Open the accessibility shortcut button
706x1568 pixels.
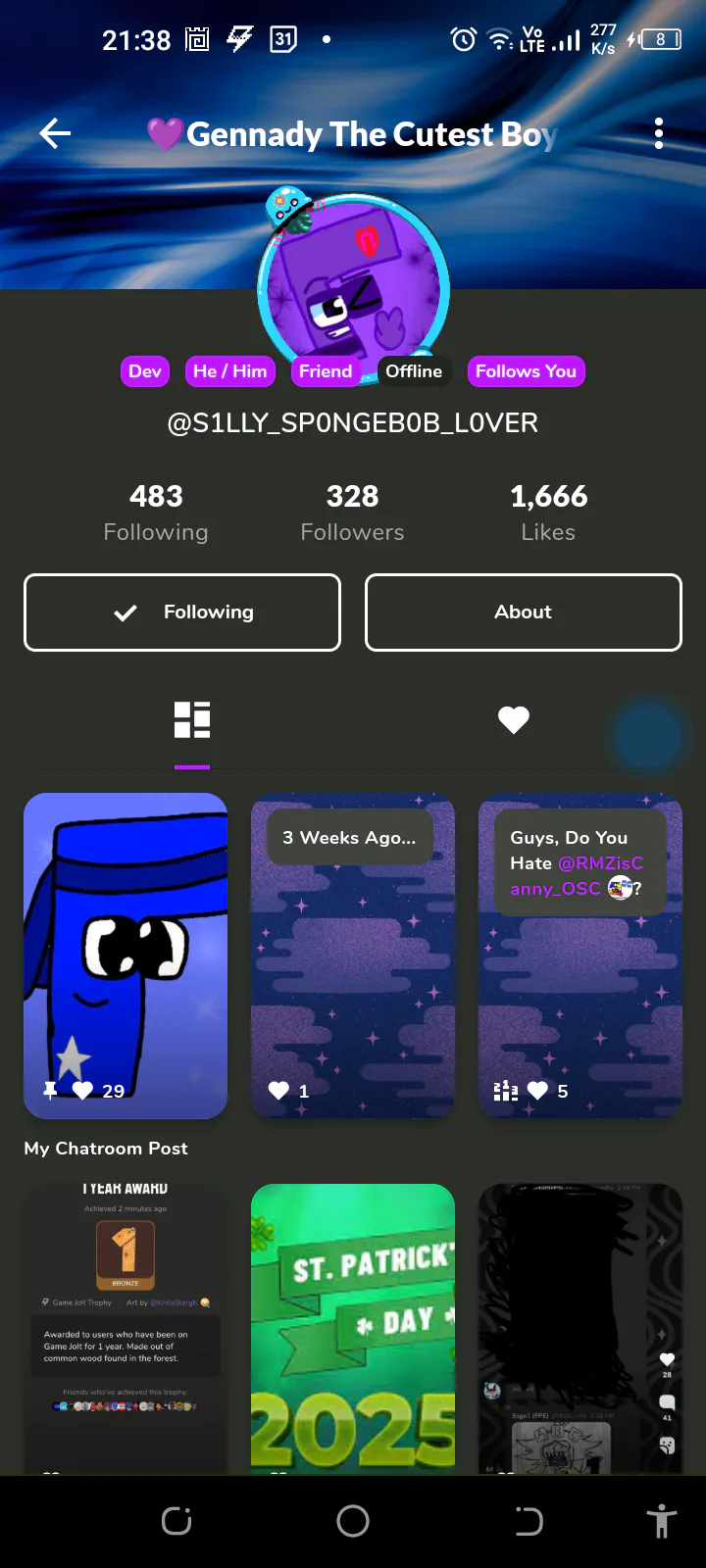point(662,1521)
